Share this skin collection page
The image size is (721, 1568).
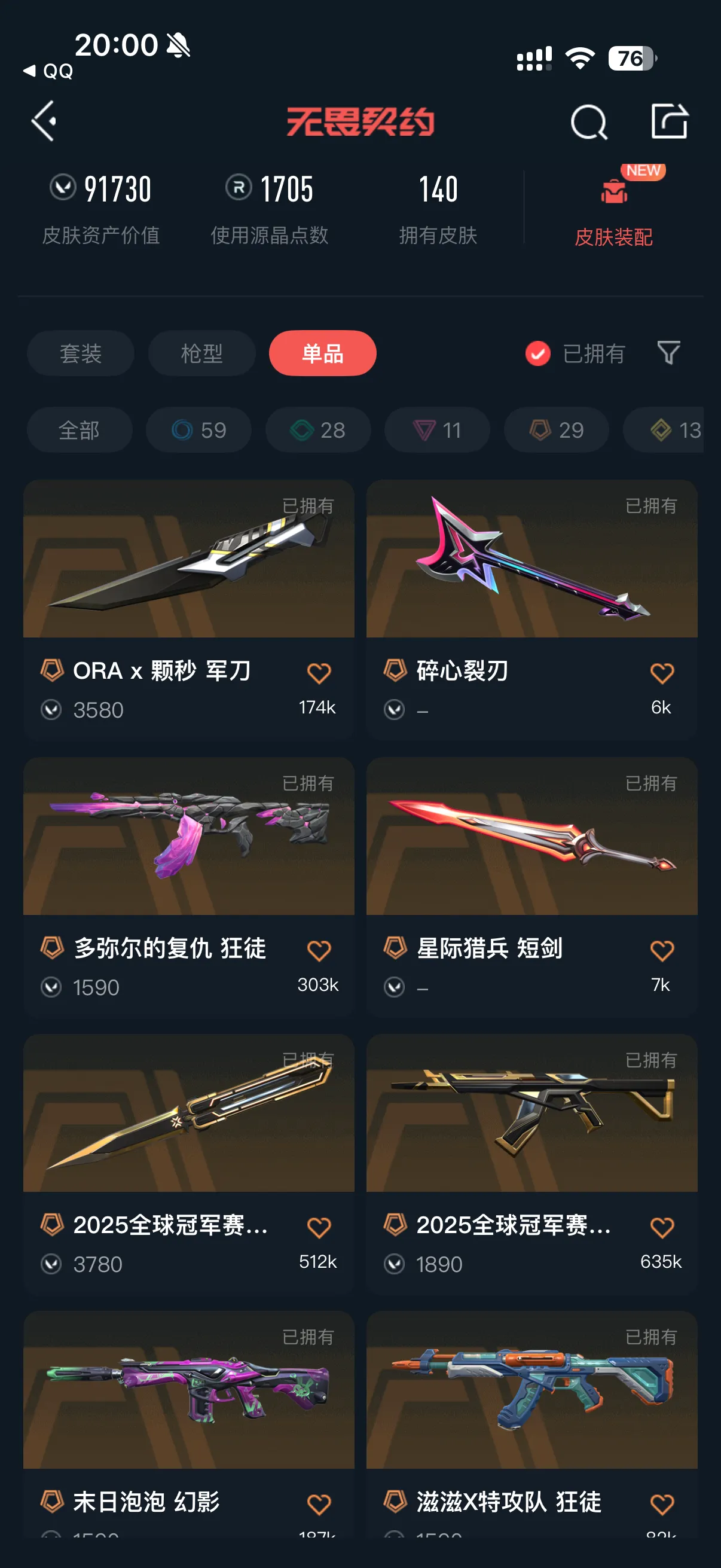click(x=669, y=121)
